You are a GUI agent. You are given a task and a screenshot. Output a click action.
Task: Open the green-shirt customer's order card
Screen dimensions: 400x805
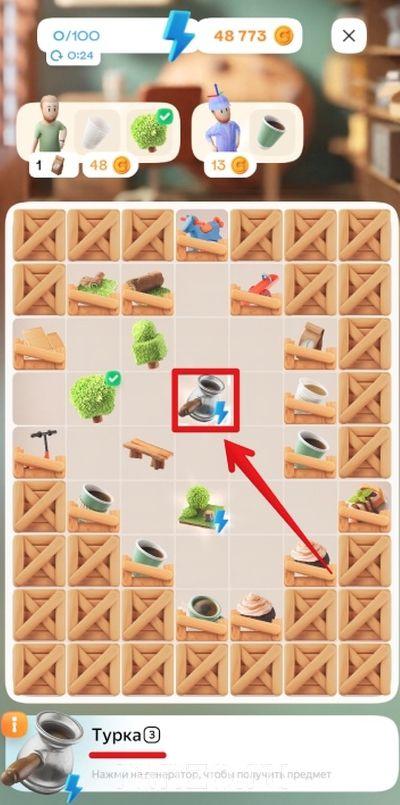pyautogui.click(x=99, y=132)
